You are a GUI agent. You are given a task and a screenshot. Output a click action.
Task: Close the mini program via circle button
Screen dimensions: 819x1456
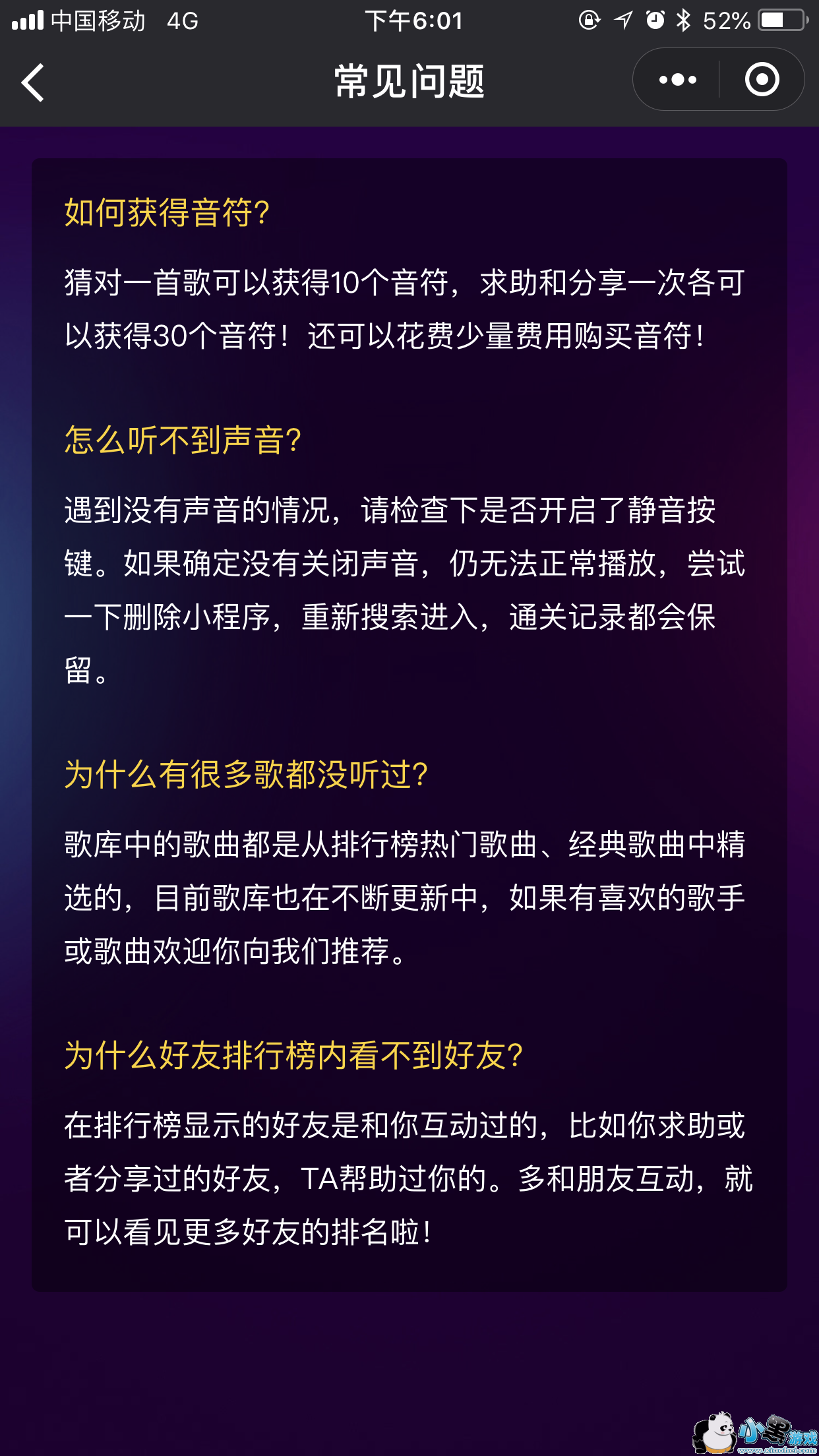[x=762, y=80]
